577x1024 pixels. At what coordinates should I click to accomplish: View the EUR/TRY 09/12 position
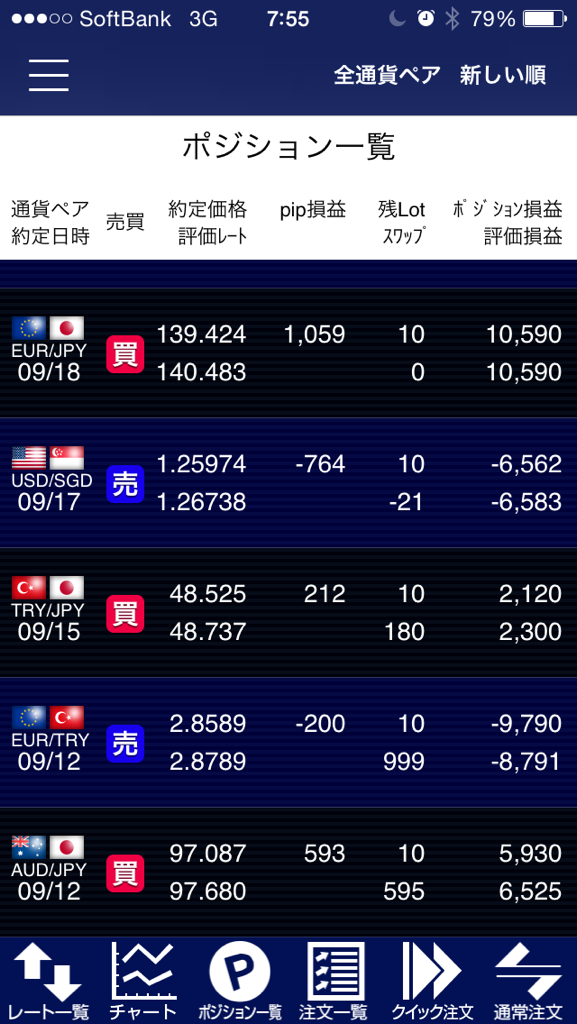(x=288, y=743)
